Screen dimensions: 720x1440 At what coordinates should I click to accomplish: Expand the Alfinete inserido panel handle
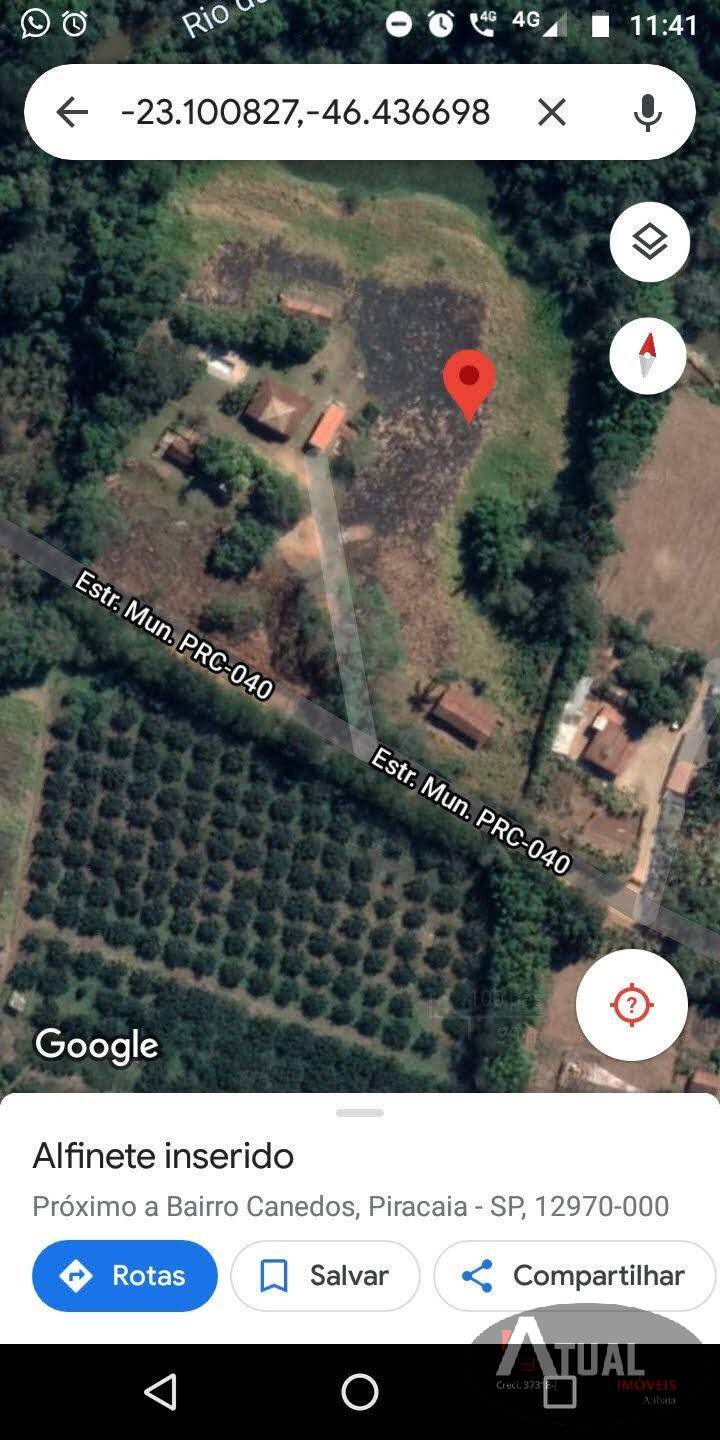tap(360, 1113)
